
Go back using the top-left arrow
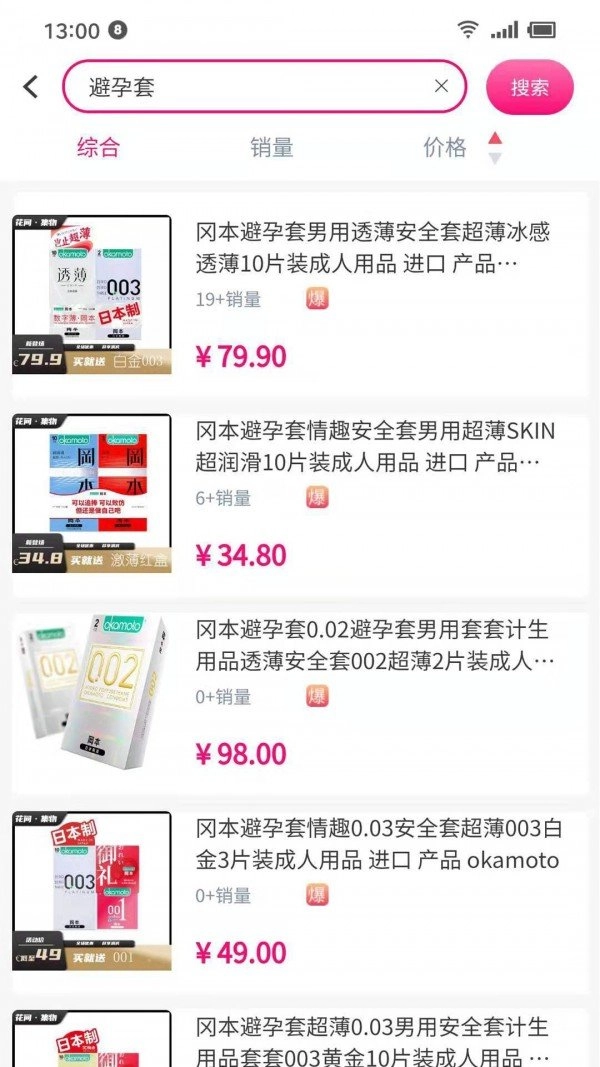31,87
